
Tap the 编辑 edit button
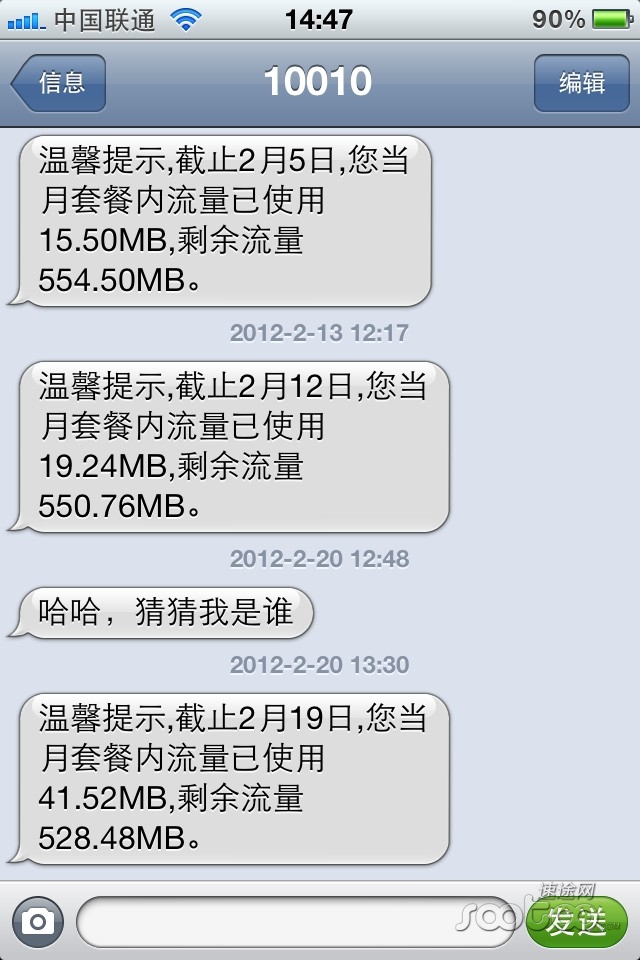click(x=581, y=83)
